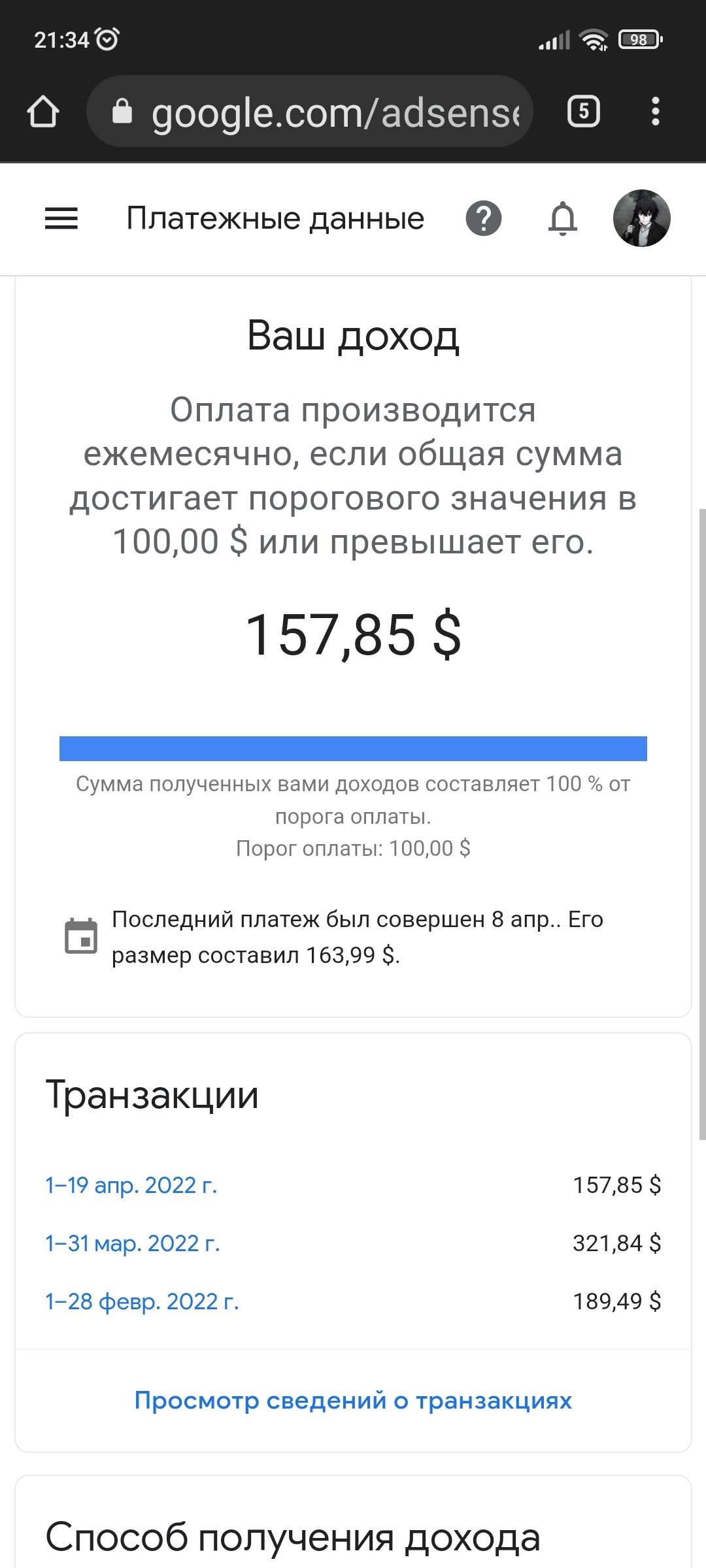
Task: Open the 1–28 февр. 2022 г. transaction
Action: point(142,1301)
